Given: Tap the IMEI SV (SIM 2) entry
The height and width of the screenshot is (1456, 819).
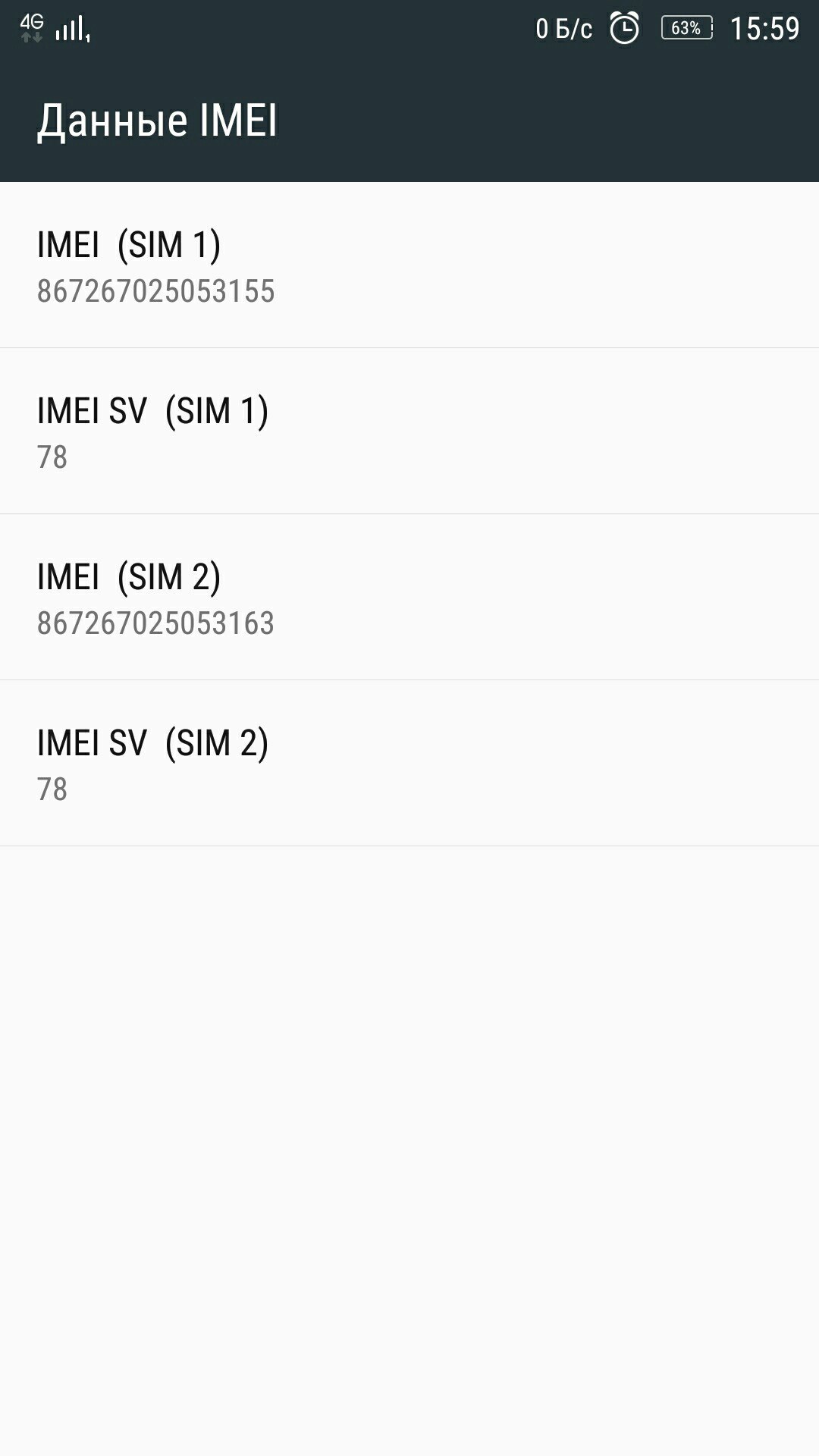Looking at the screenshot, I should click(409, 763).
